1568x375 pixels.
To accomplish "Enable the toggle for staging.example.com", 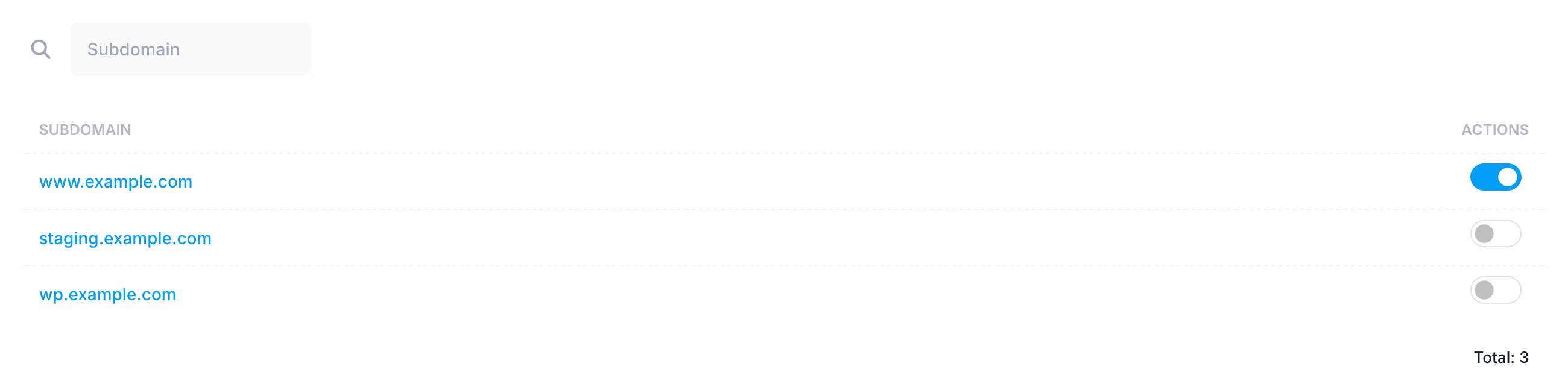I will [x=1495, y=235].
